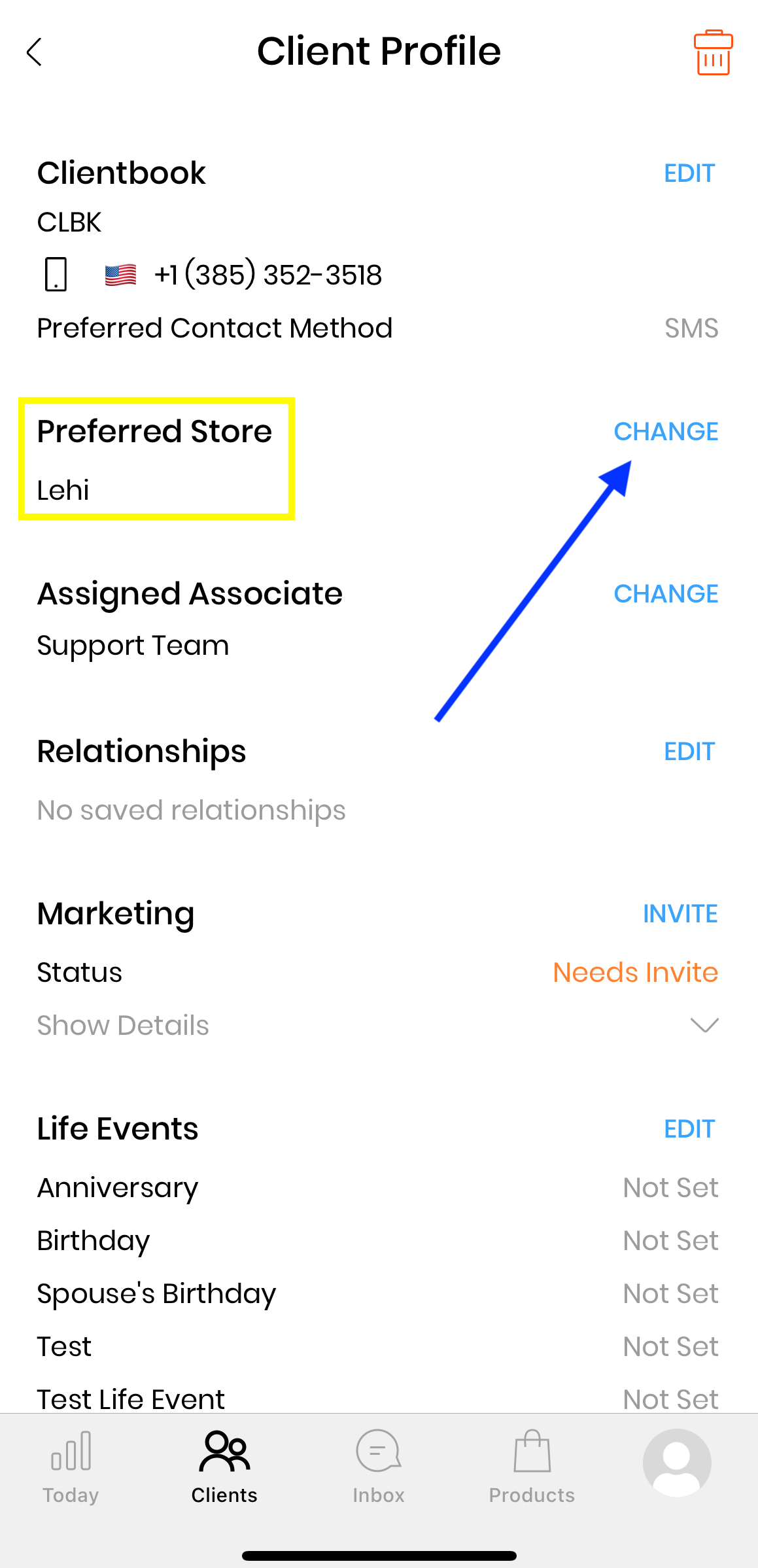The image size is (758, 1568).
Task: Go back from Client Profile
Action: click(x=34, y=52)
